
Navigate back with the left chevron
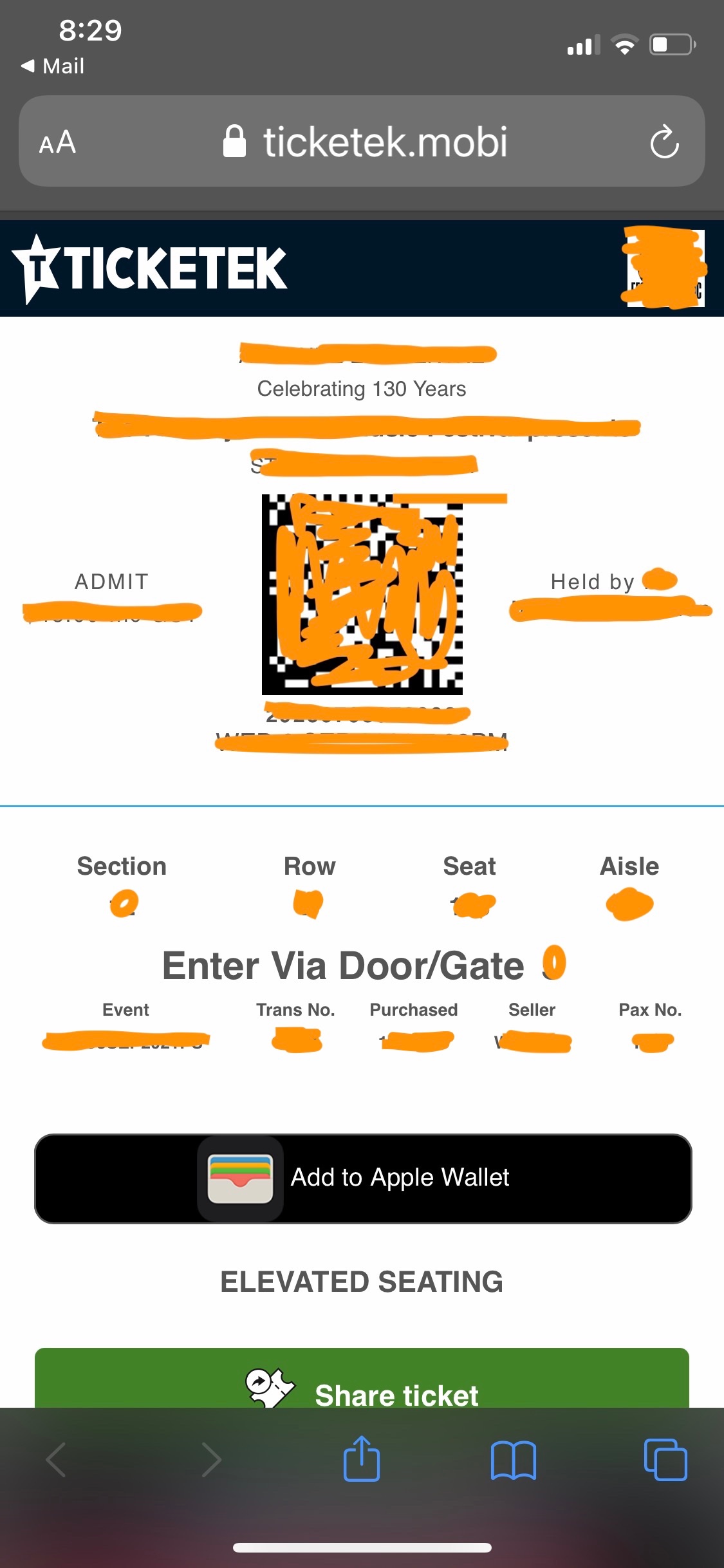point(55,1459)
